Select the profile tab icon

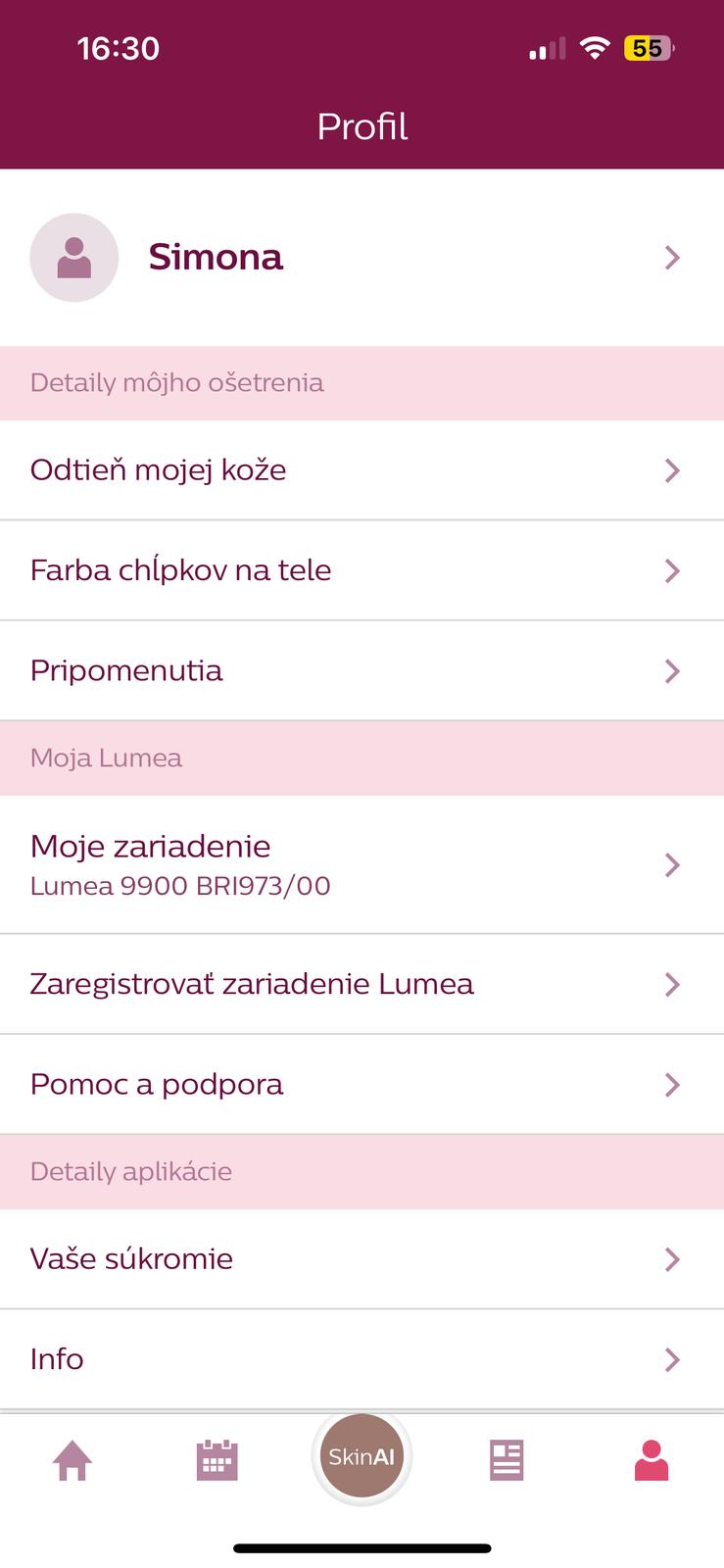click(x=651, y=1459)
